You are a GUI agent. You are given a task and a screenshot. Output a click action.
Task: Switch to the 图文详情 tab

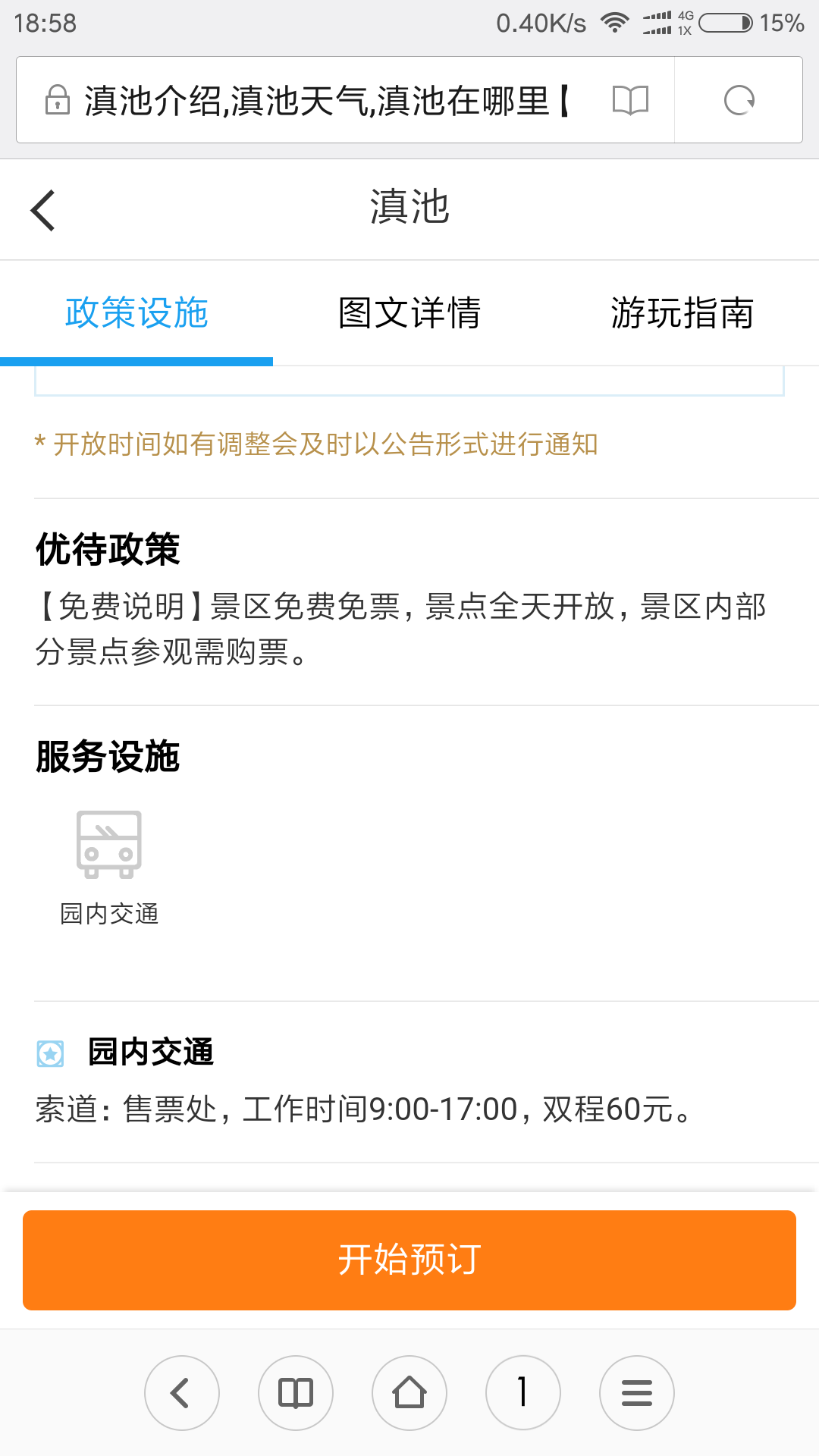pos(409,313)
